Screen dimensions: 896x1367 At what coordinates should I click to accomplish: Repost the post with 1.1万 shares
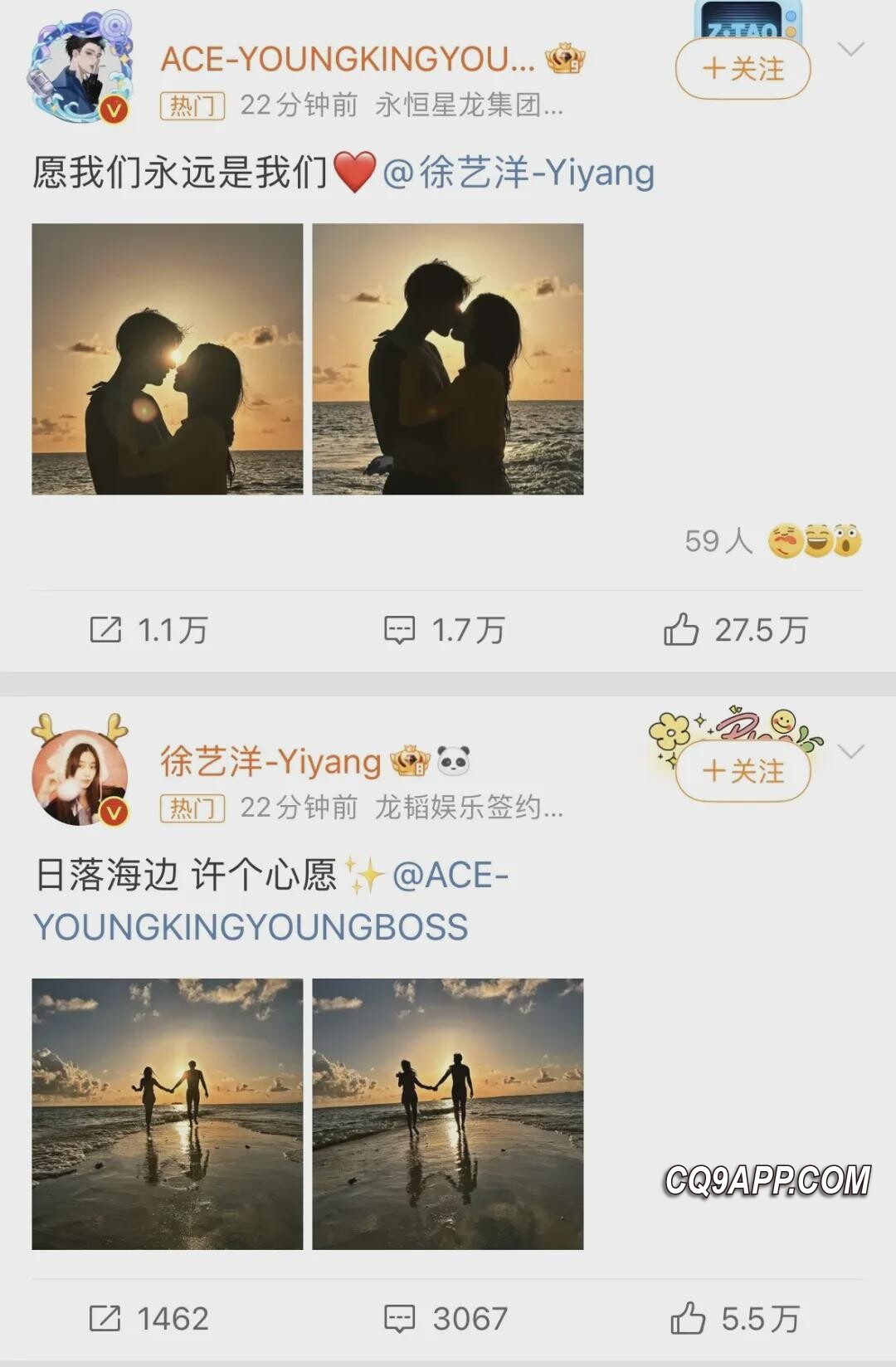click(148, 630)
